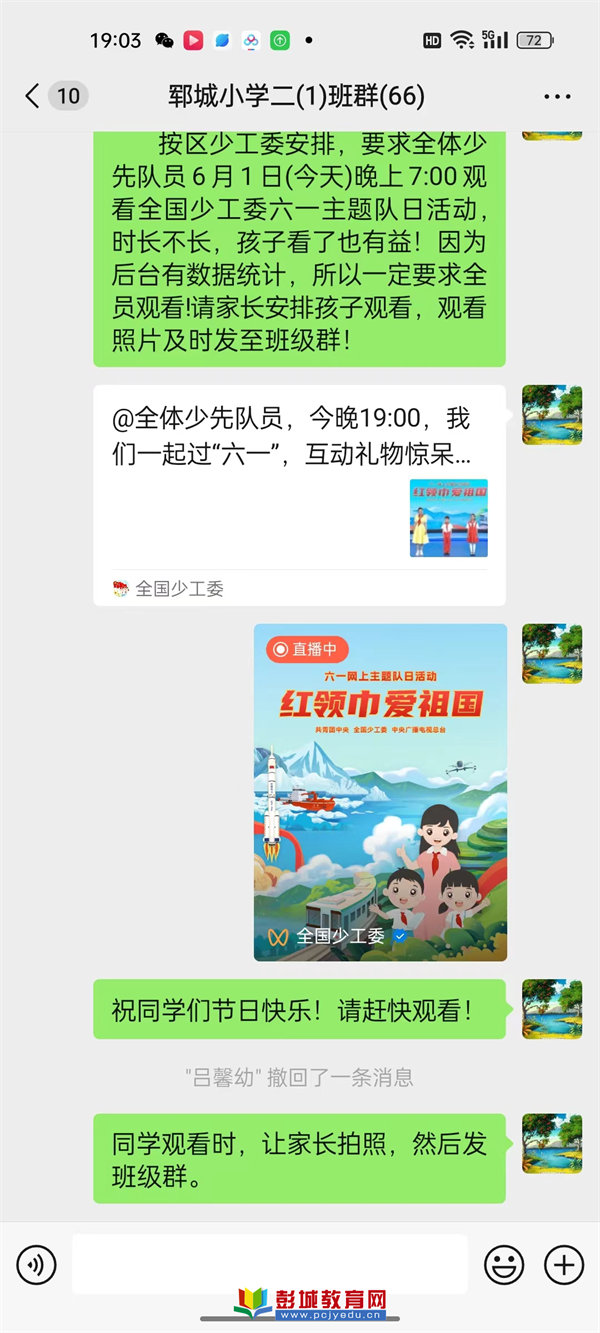Tap the message text field
The width and height of the screenshot is (600, 1333).
[x=269, y=1264]
